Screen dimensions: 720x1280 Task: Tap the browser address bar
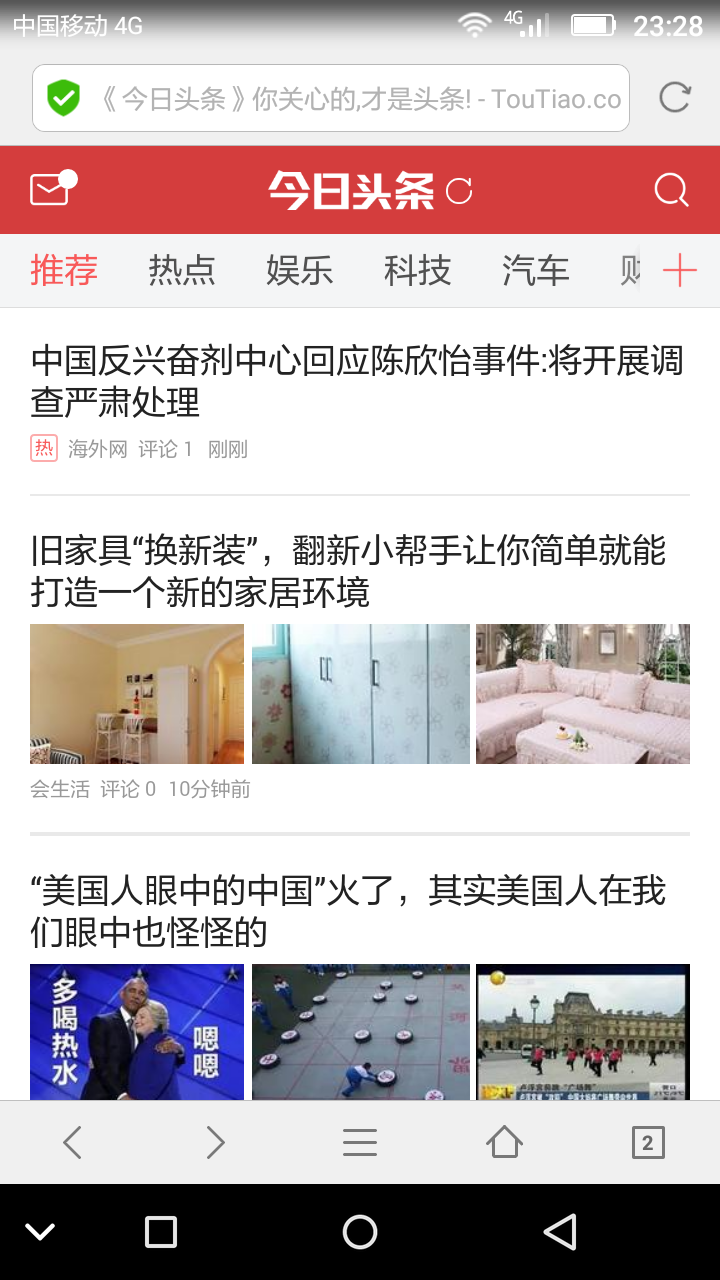tap(360, 98)
